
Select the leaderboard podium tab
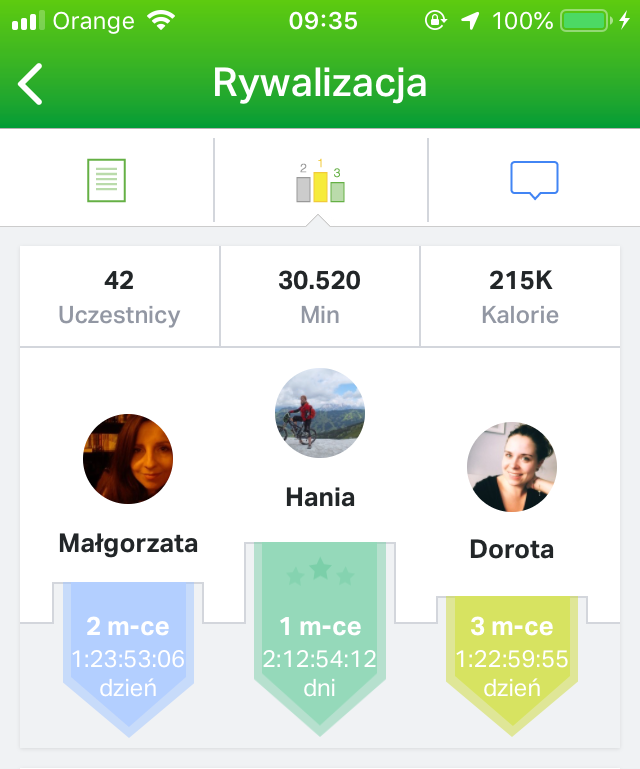tap(320, 181)
